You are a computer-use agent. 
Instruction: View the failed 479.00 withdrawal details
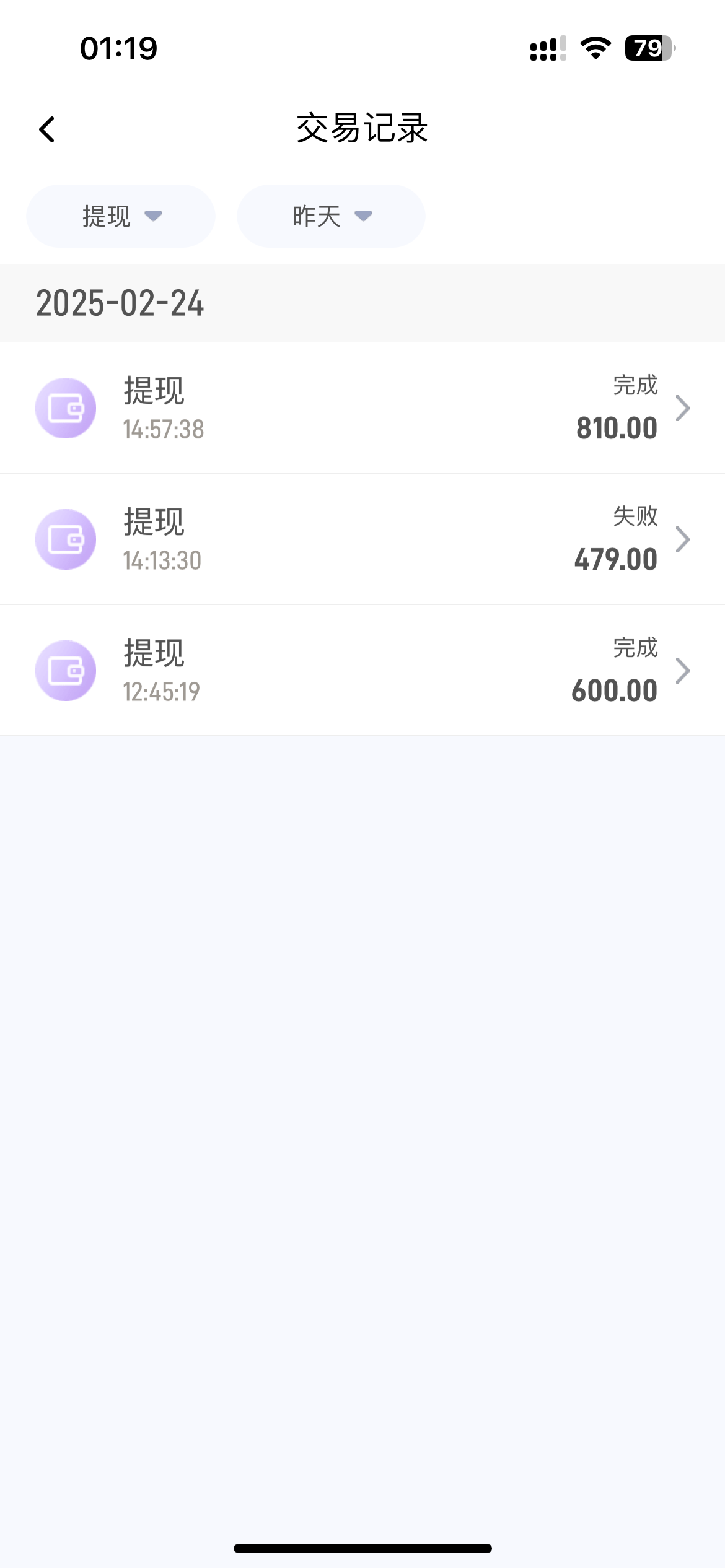362,539
